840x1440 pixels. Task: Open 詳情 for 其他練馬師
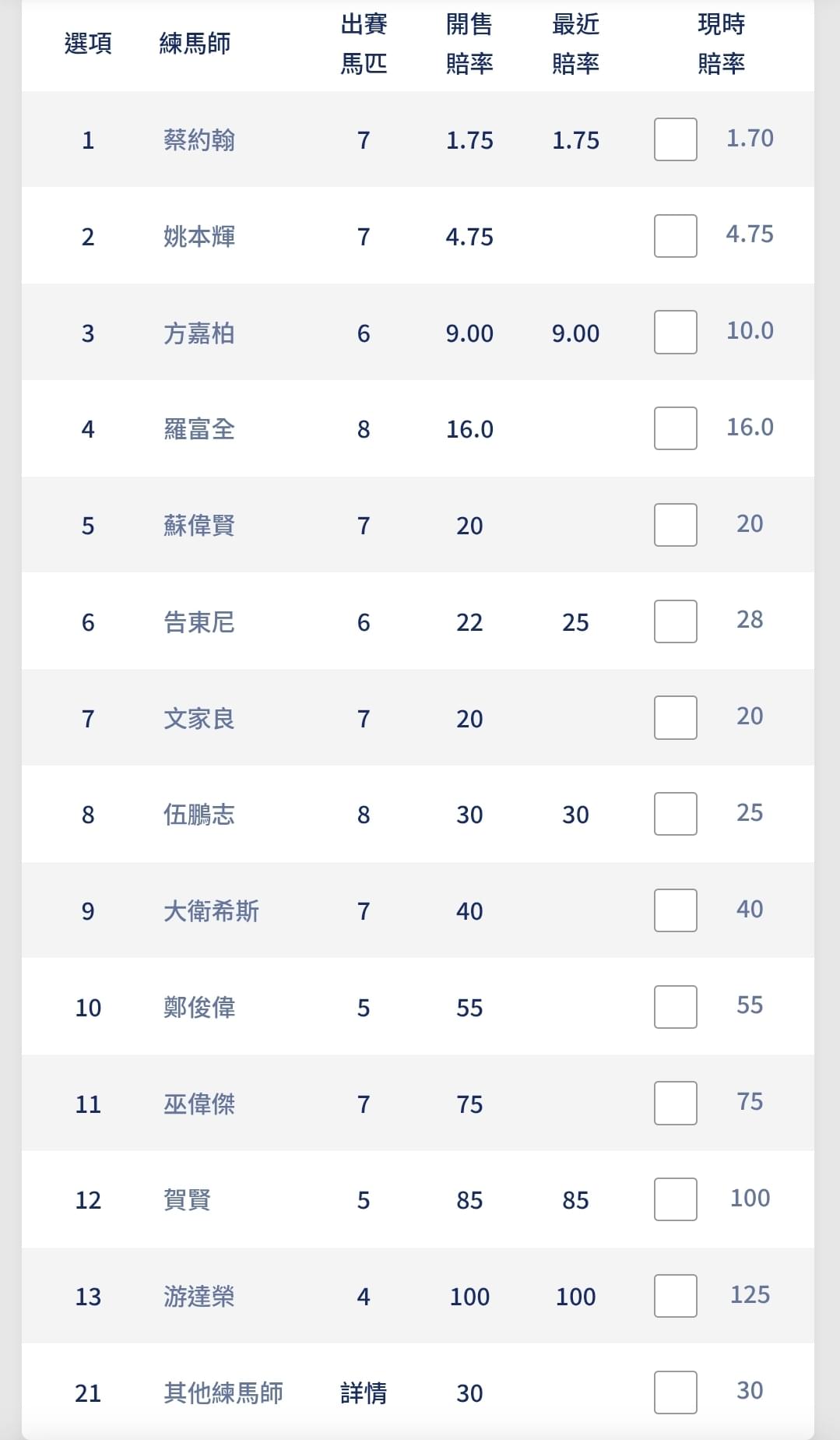[364, 1392]
